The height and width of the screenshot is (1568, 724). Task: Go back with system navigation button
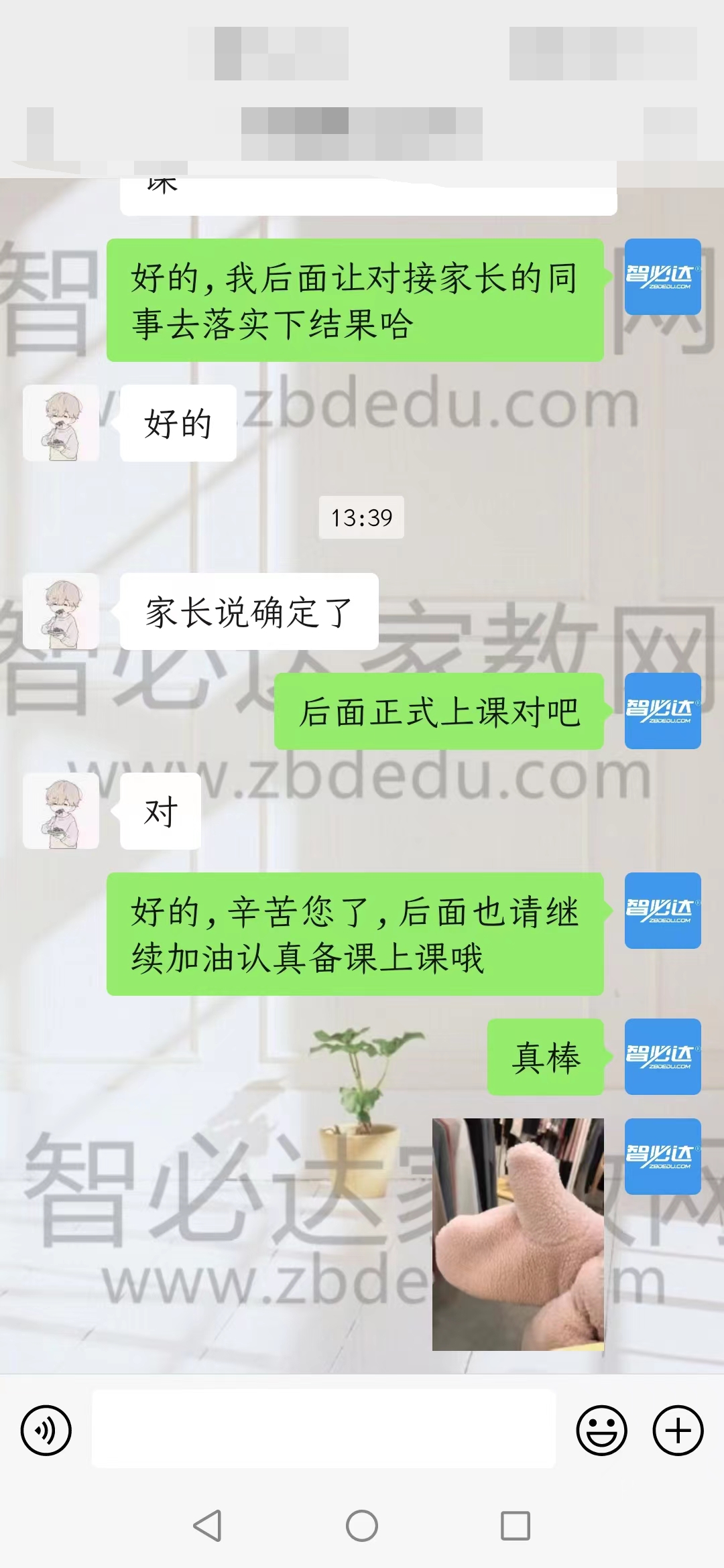point(207,1526)
